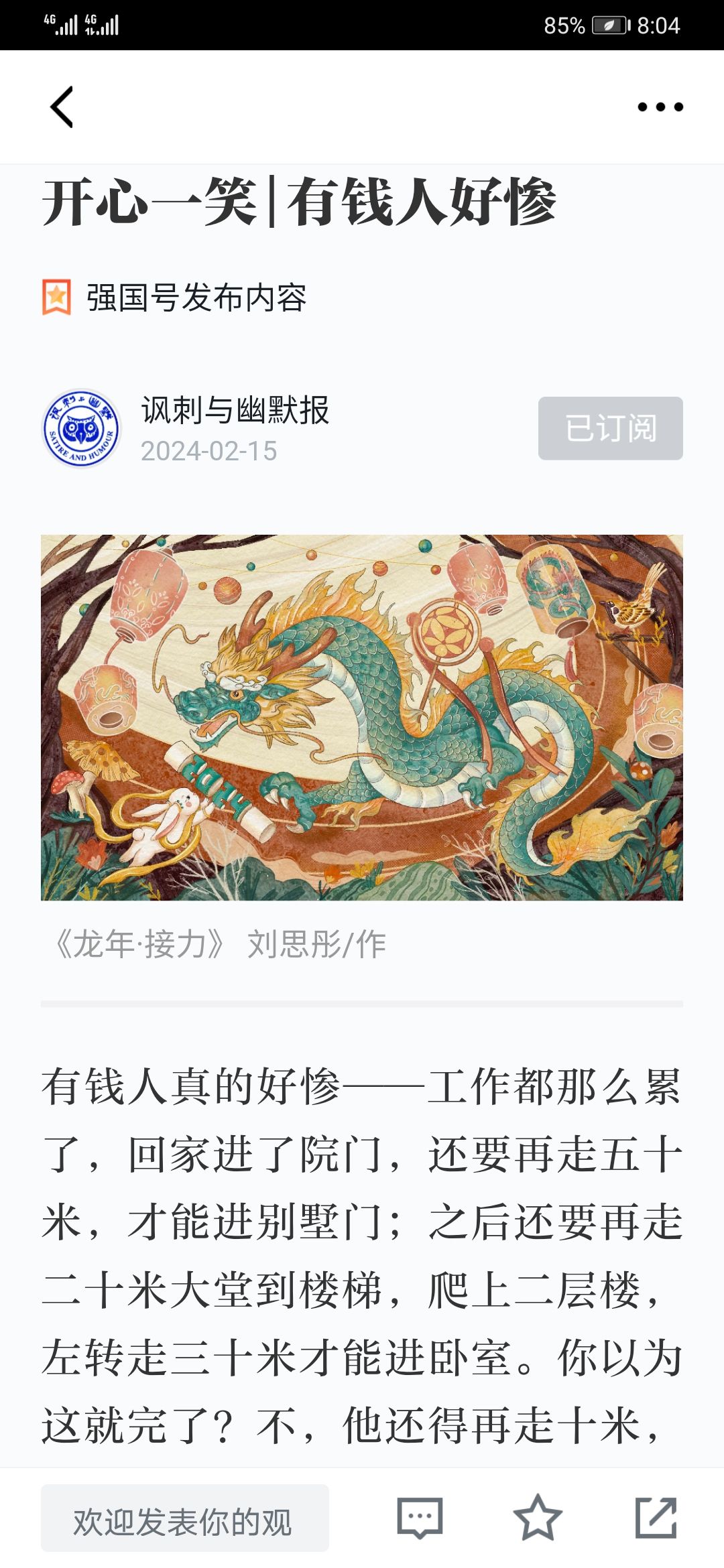Go back using the top-left arrow
Screen dimensions: 724x1568
tap(62, 107)
